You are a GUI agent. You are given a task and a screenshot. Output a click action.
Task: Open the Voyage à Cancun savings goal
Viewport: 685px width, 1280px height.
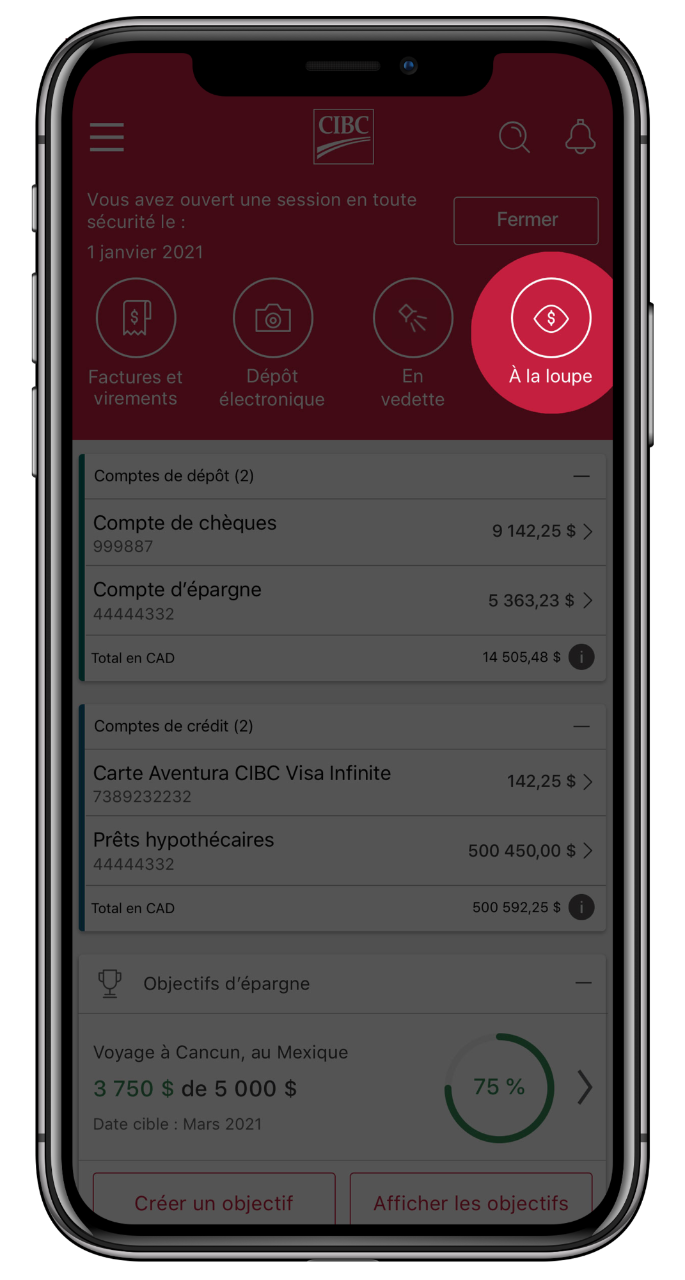[584, 1087]
